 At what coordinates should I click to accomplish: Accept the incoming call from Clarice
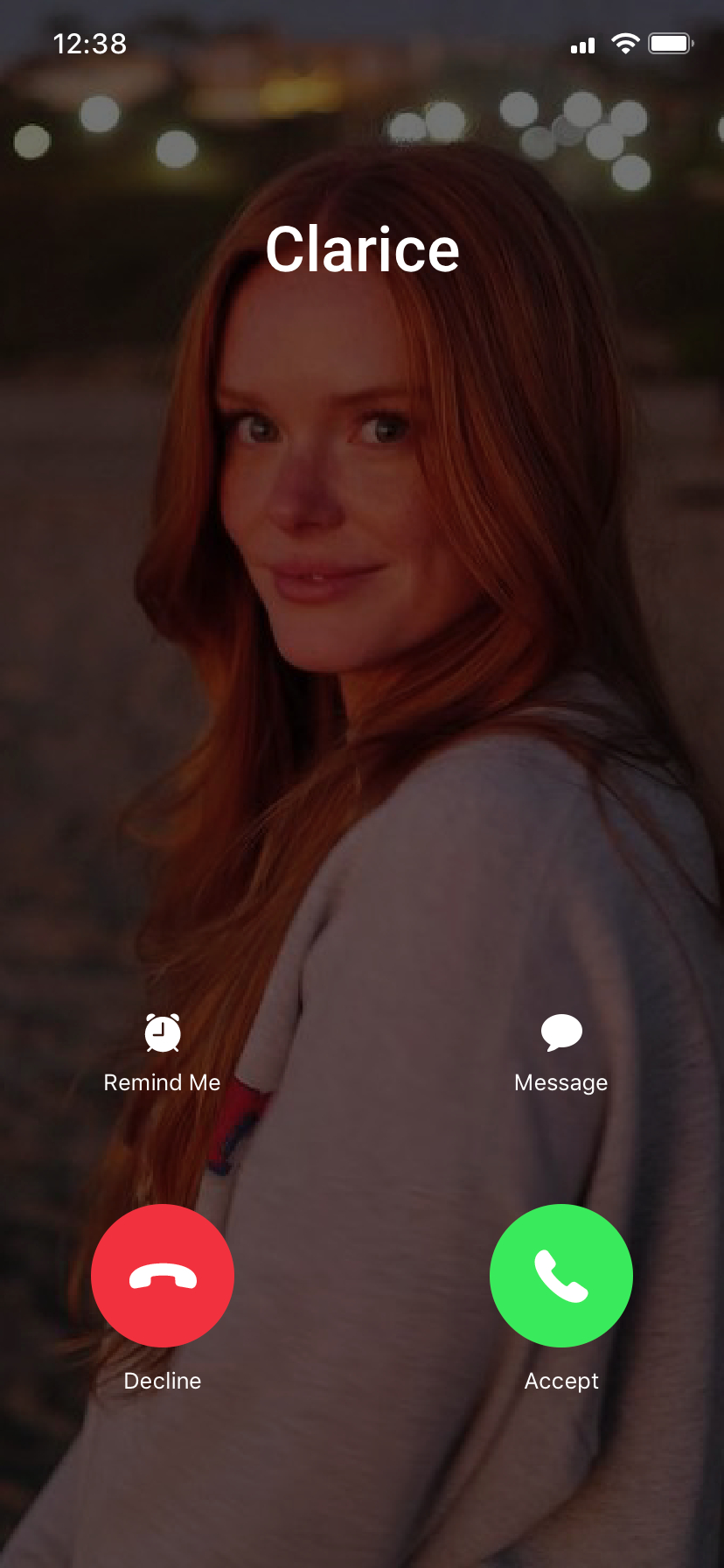[x=561, y=1275]
